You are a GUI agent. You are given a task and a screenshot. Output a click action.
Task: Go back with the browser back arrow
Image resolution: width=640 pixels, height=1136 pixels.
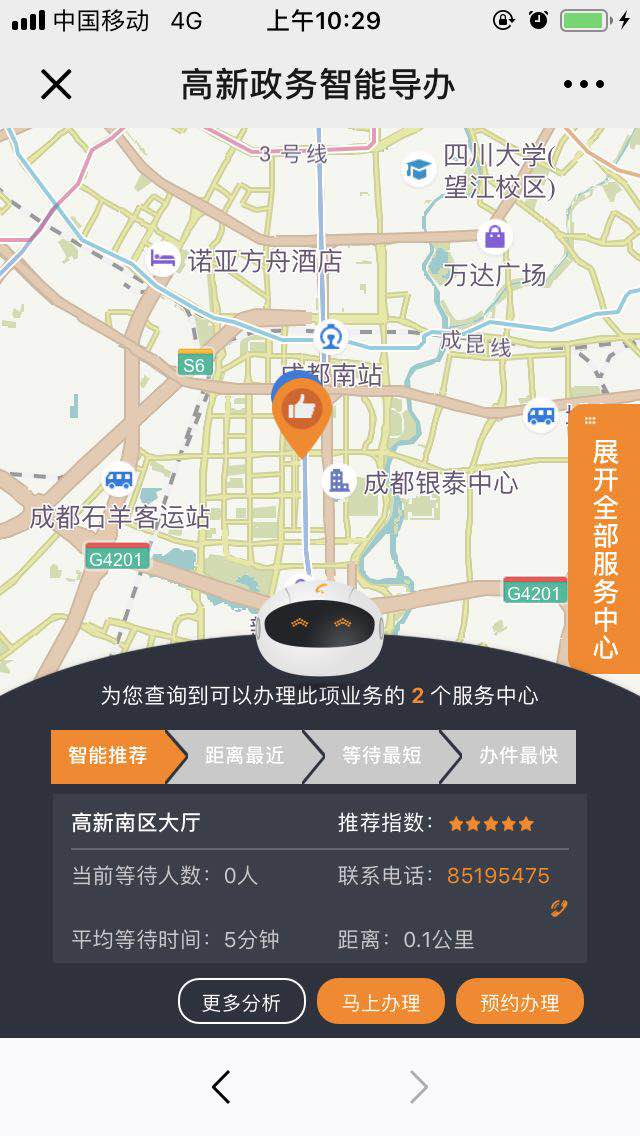click(221, 1087)
